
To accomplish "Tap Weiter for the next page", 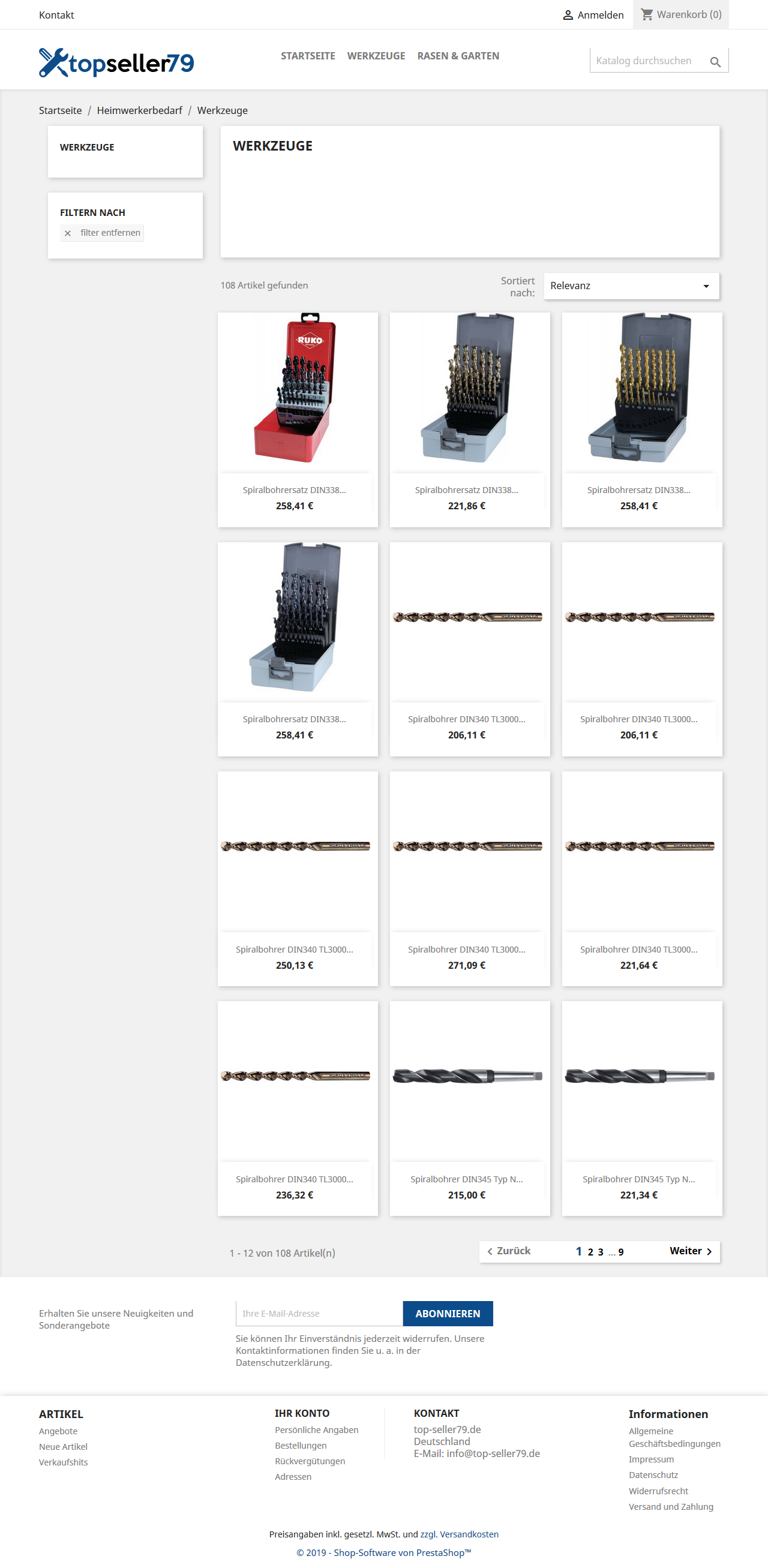I will click(691, 1251).
